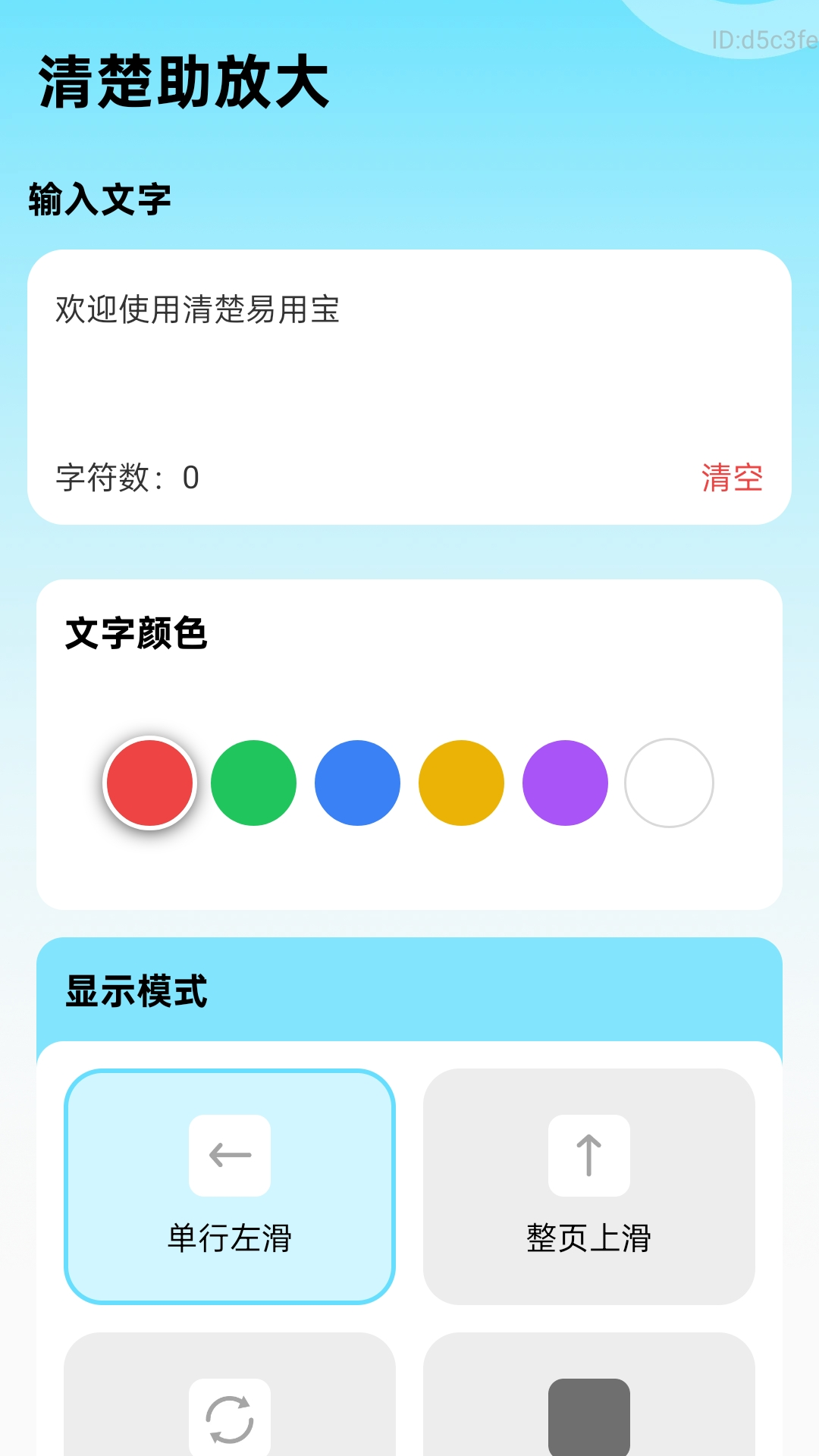Click the left arrow icon in 单行左滑 tile

[230, 1156]
